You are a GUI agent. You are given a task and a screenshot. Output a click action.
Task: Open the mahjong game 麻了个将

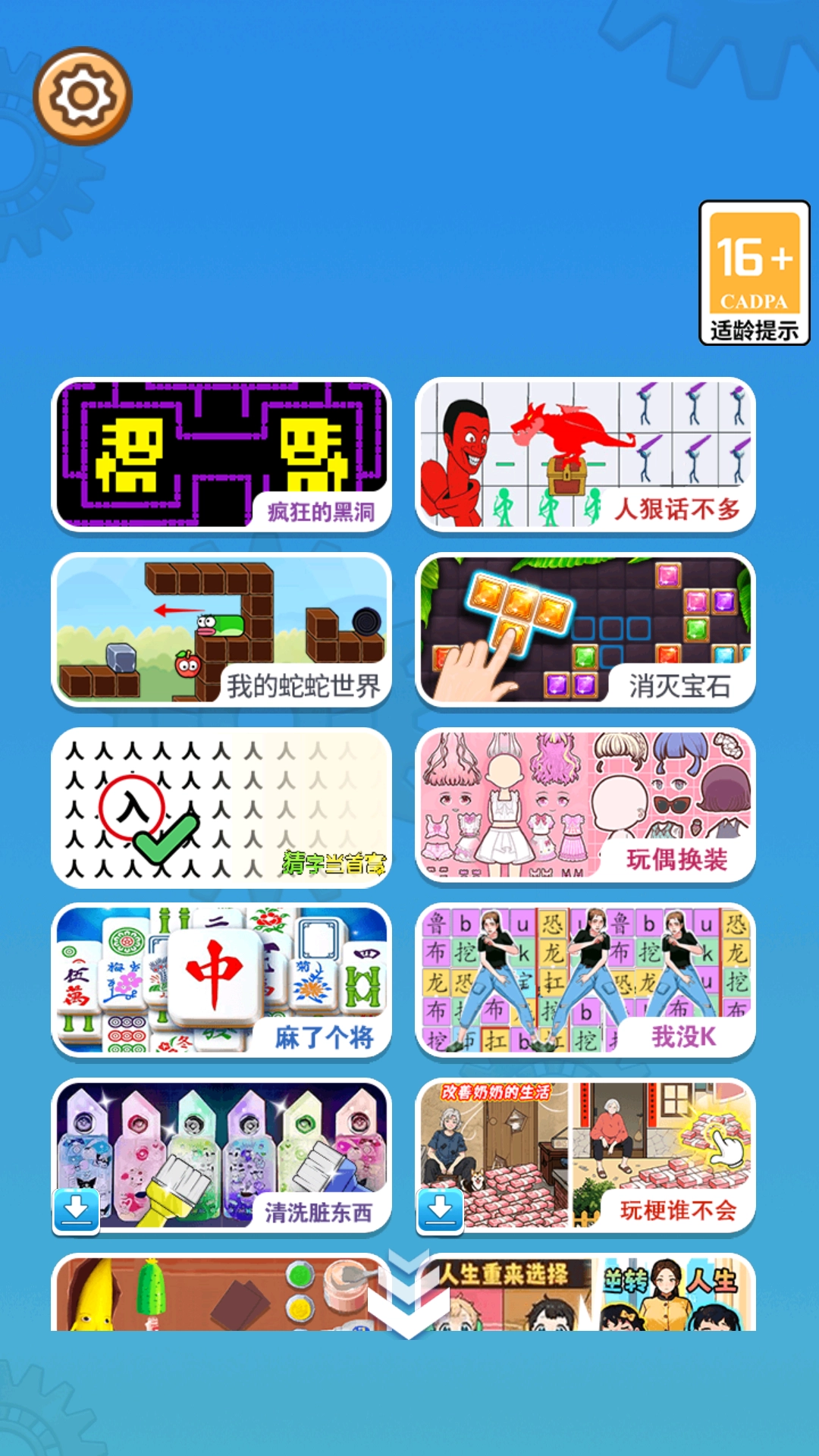tap(221, 980)
